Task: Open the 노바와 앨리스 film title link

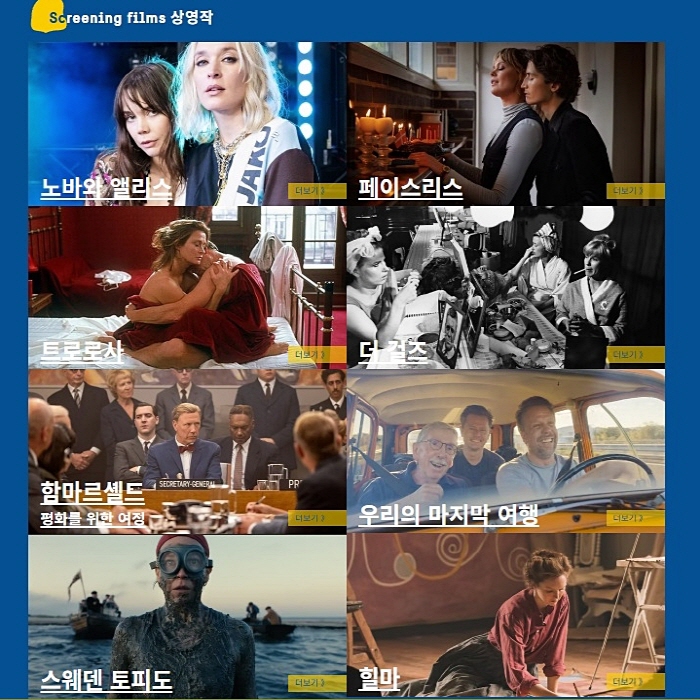Action: point(106,188)
